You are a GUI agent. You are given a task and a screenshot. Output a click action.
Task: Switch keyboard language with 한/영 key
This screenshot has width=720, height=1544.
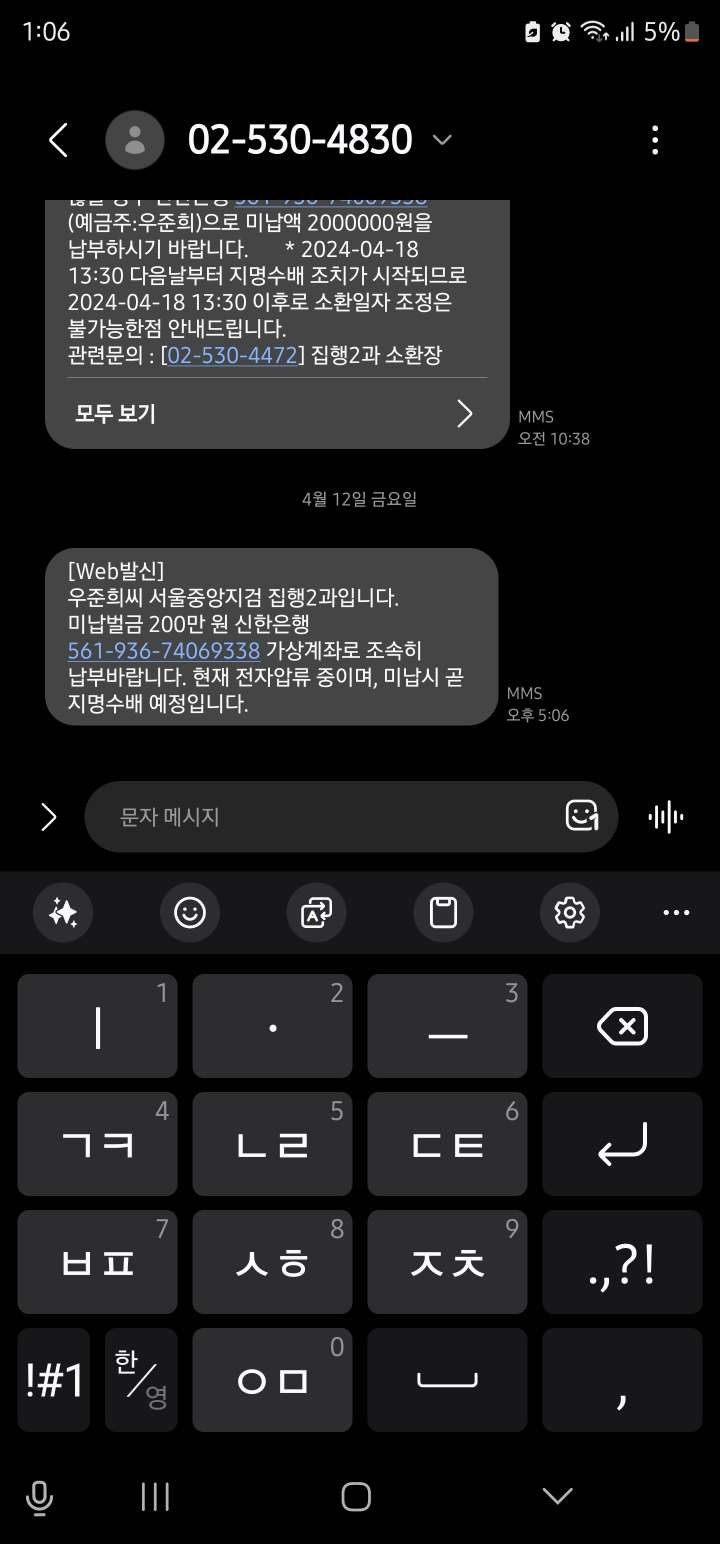pos(141,1380)
